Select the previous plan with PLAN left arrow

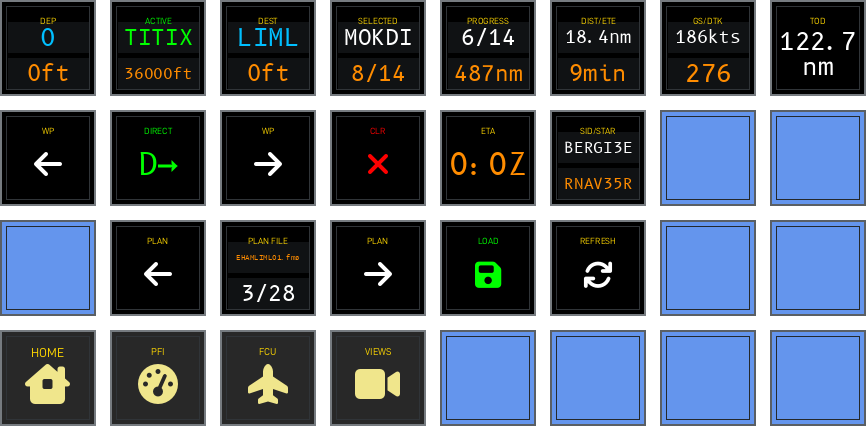158,268
